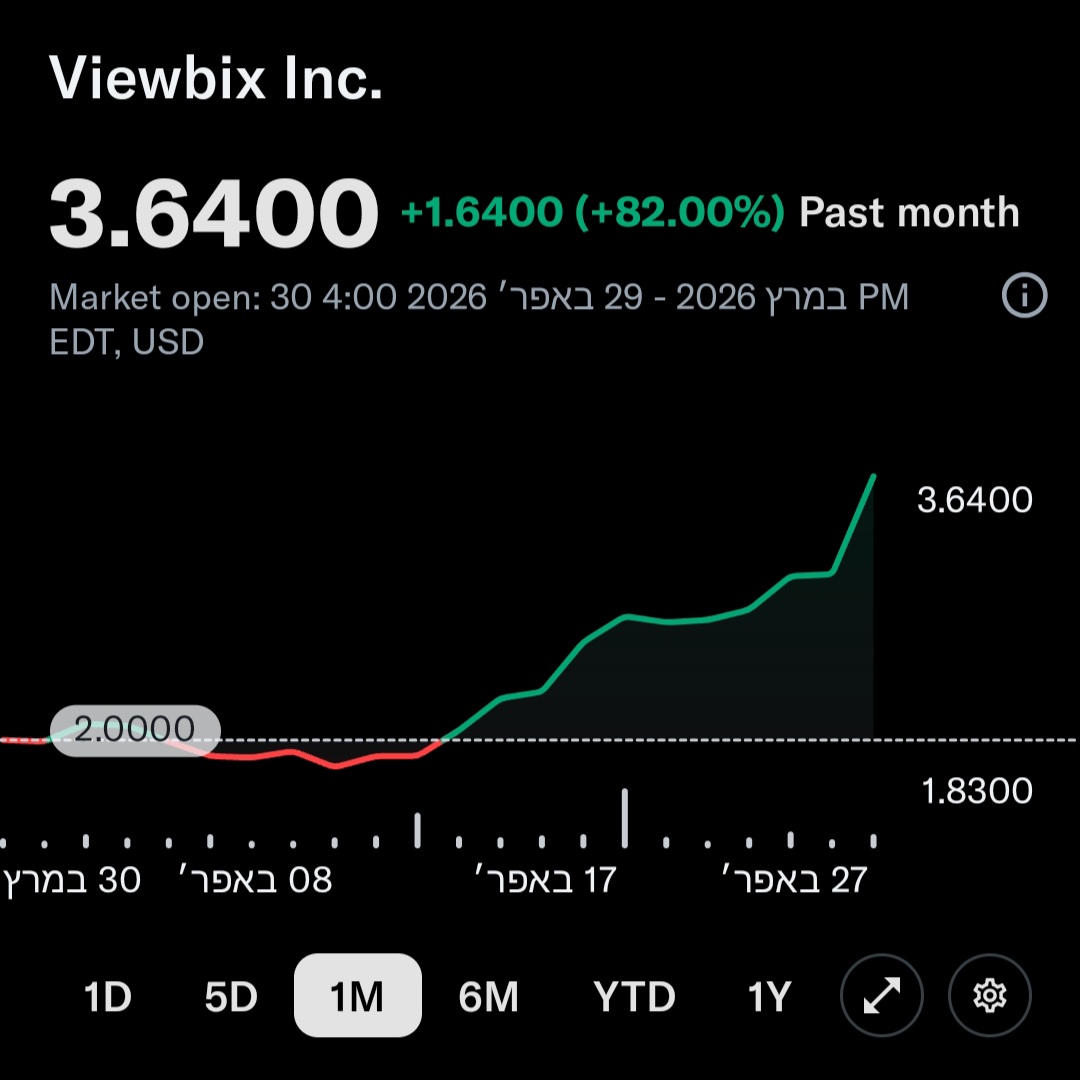Select the 5D time range
The height and width of the screenshot is (1080, 1080).
point(231,996)
